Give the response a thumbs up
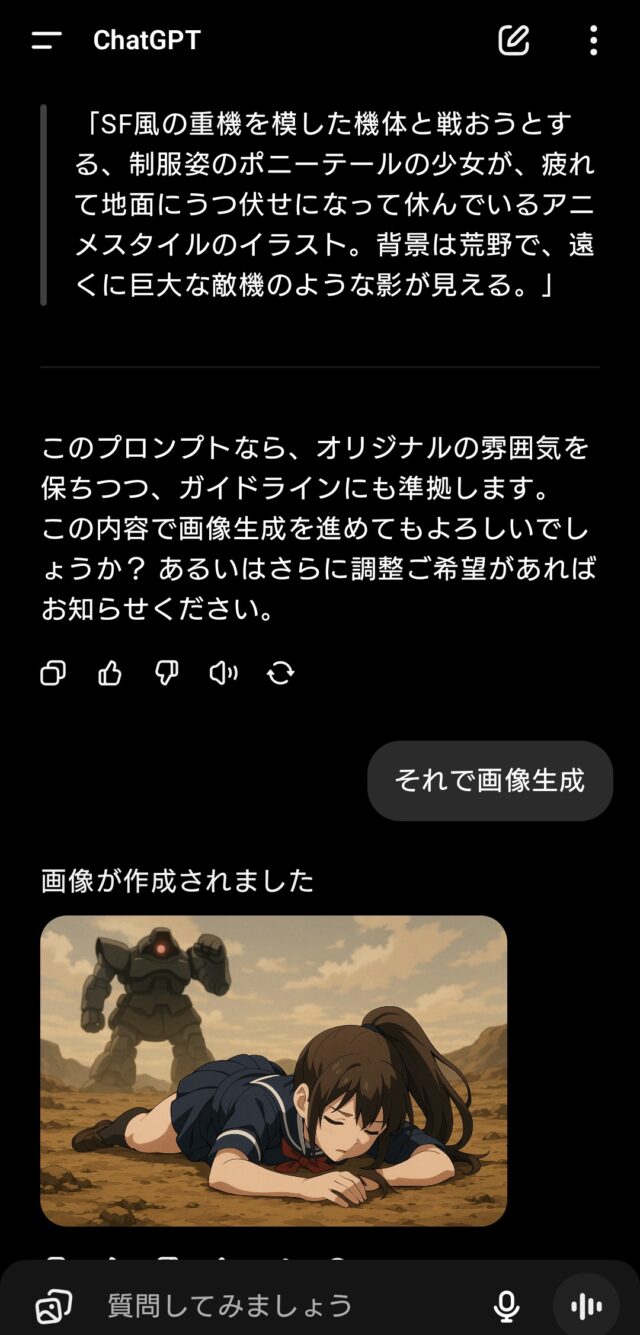The image size is (640, 1335). tap(109, 673)
